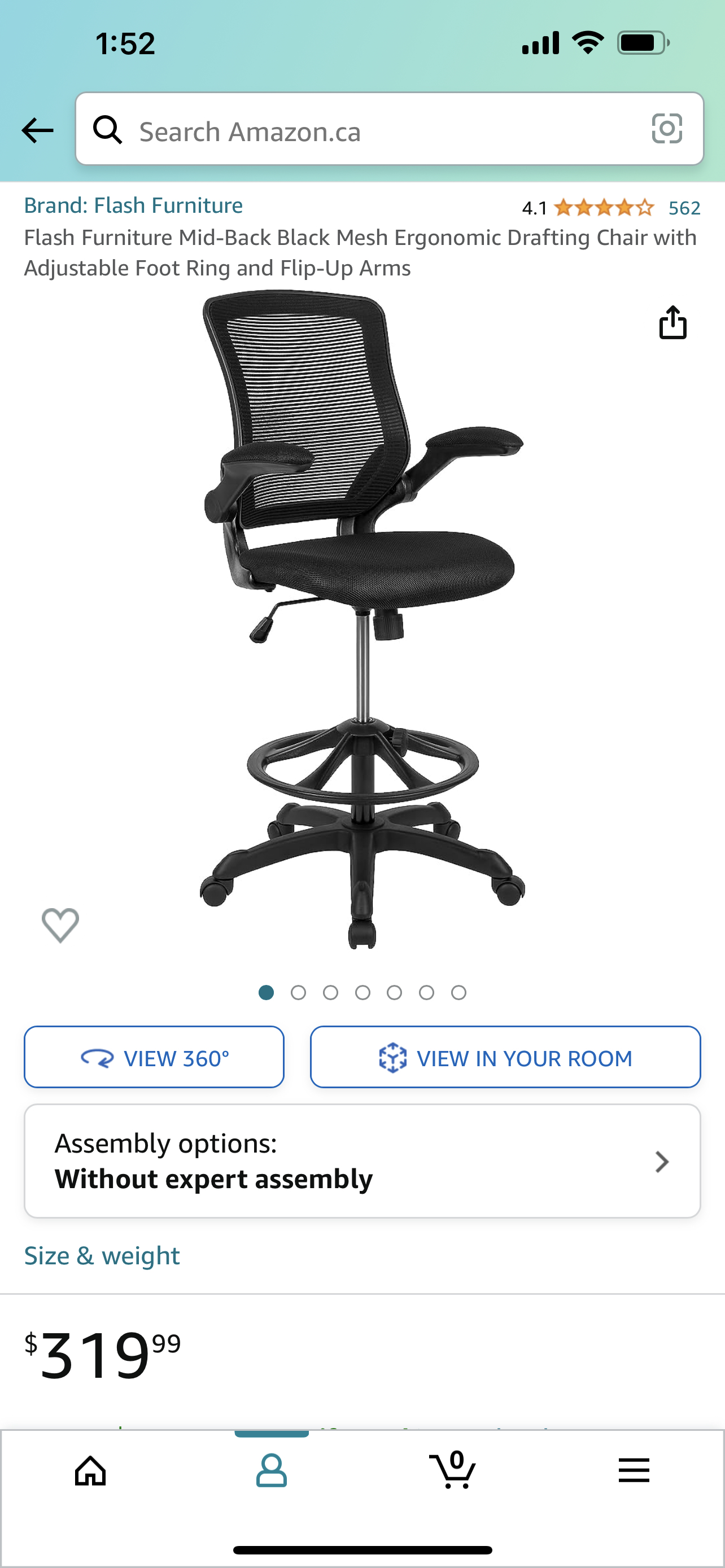This screenshot has width=725, height=1568.
Task: Open Size & weight details
Action: click(x=102, y=1256)
